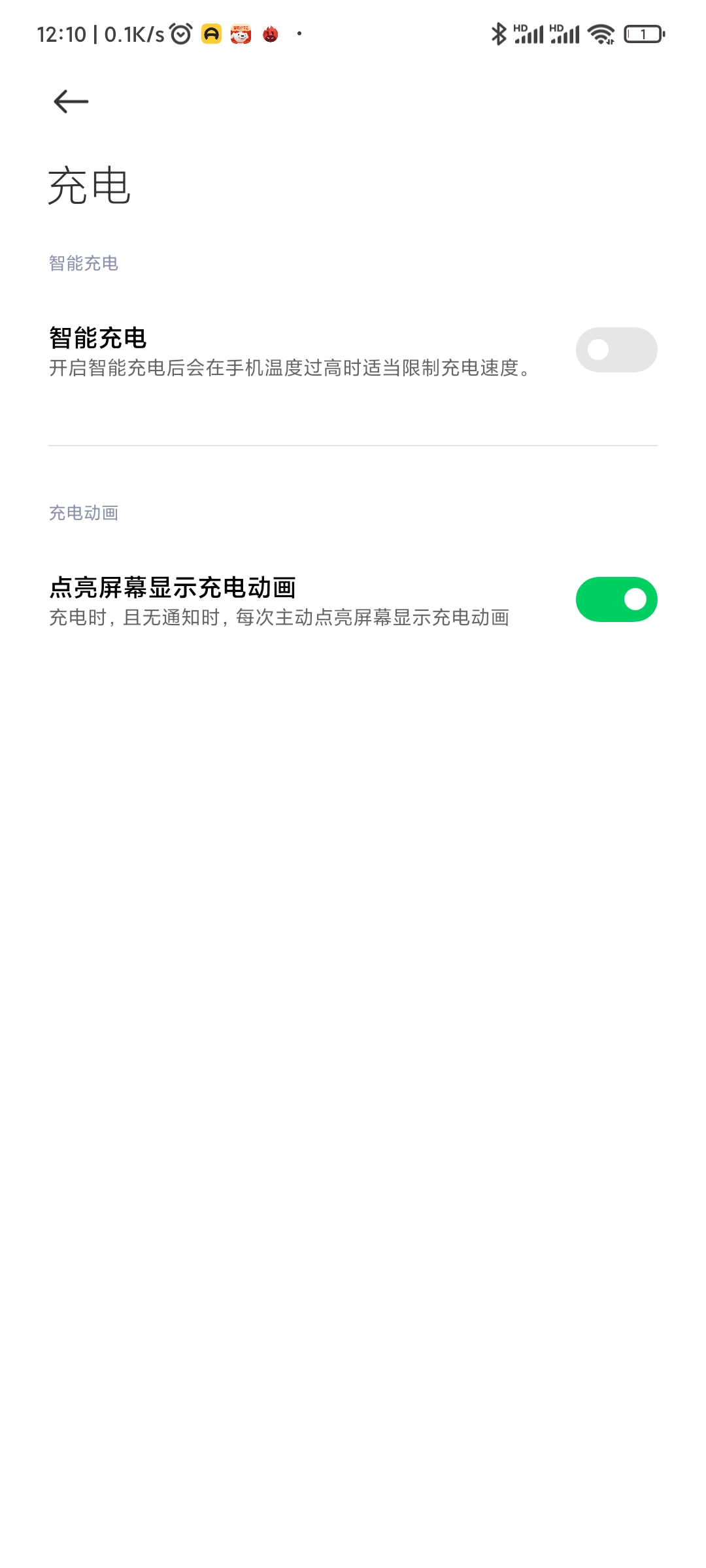Go back from the 充电 page

click(71, 102)
